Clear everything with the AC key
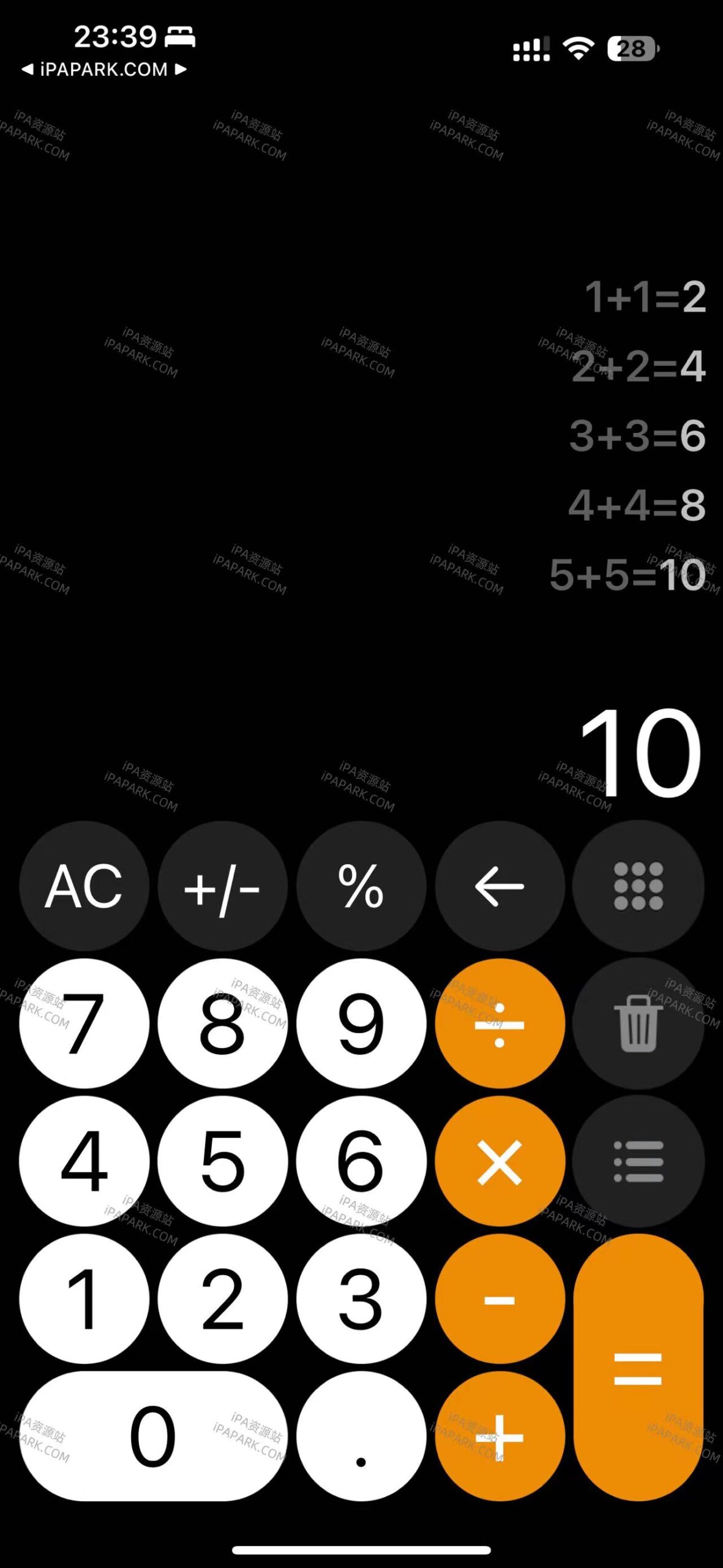 pyautogui.click(x=84, y=886)
